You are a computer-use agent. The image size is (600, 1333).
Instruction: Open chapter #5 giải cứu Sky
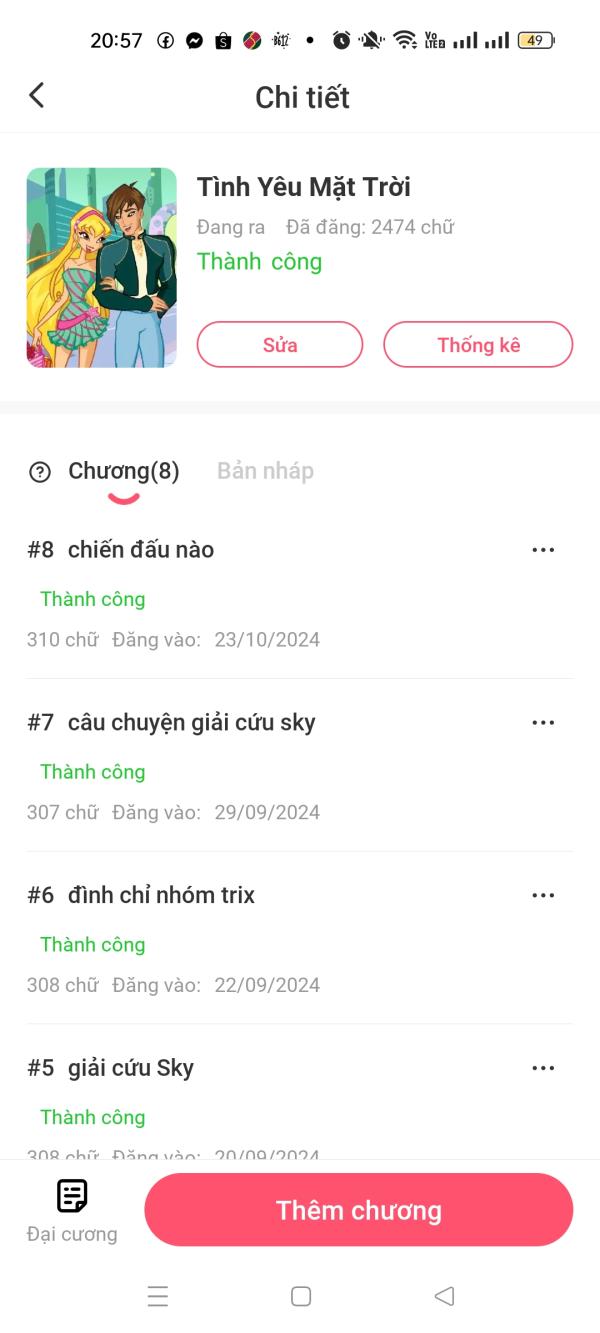pyautogui.click(x=131, y=1068)
